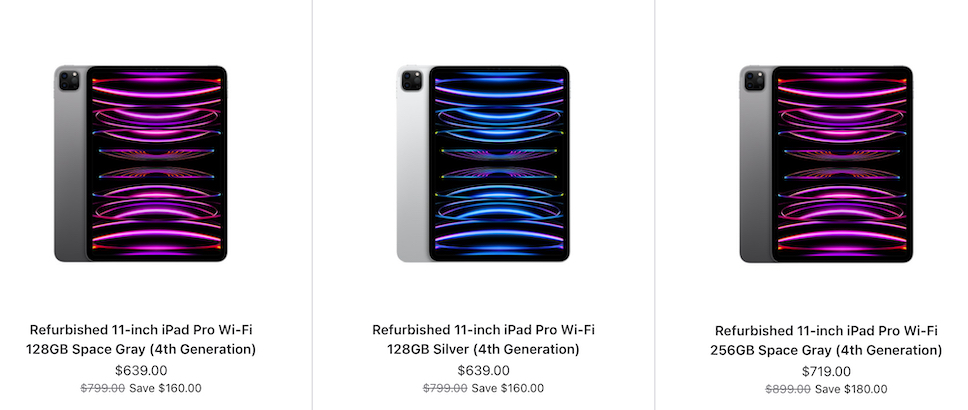
Task: Open the 128GB Silver iPad Pro image
Action: tap(484, 164)
